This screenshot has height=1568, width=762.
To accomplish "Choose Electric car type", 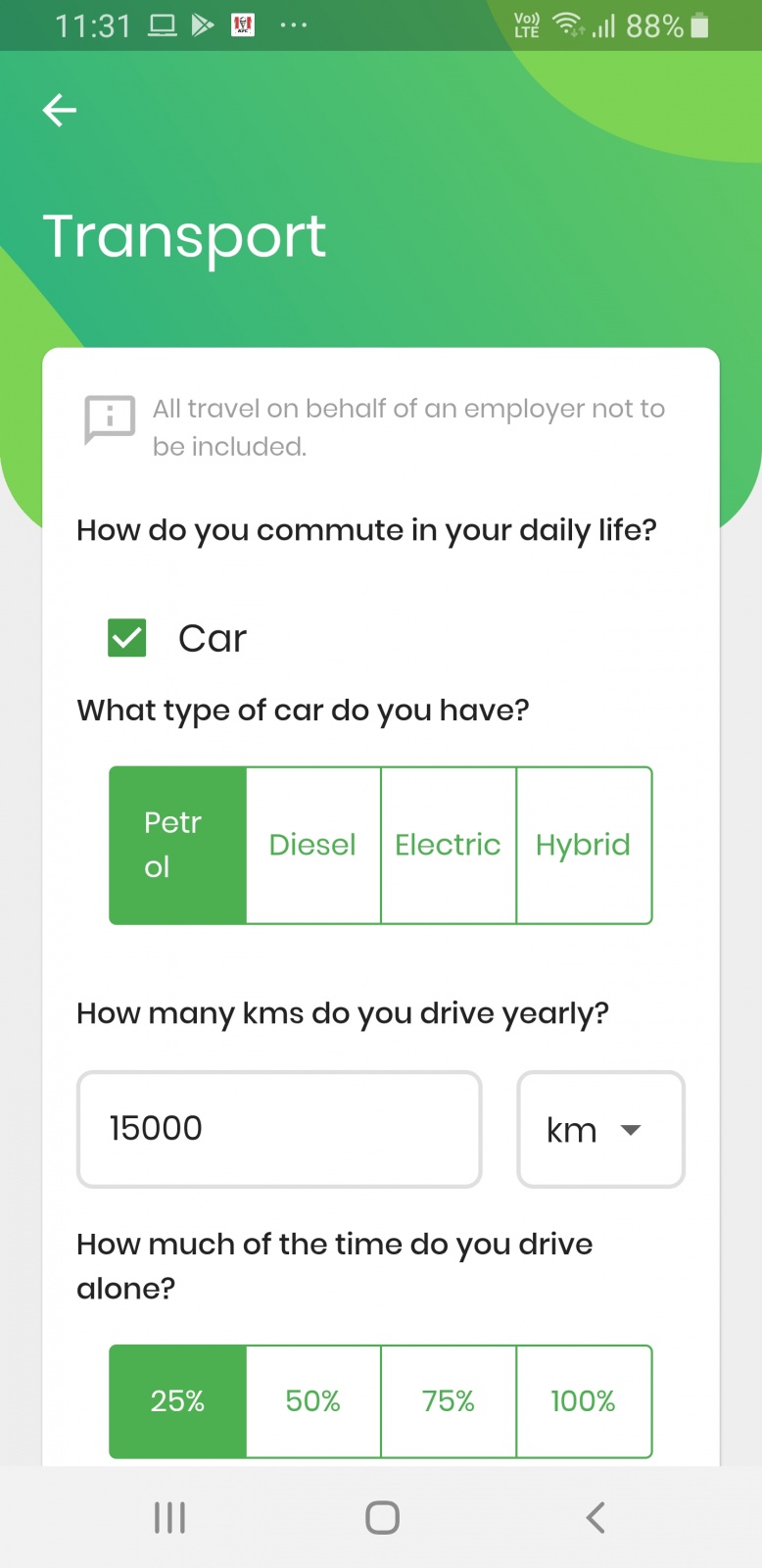I will (449, 845).
